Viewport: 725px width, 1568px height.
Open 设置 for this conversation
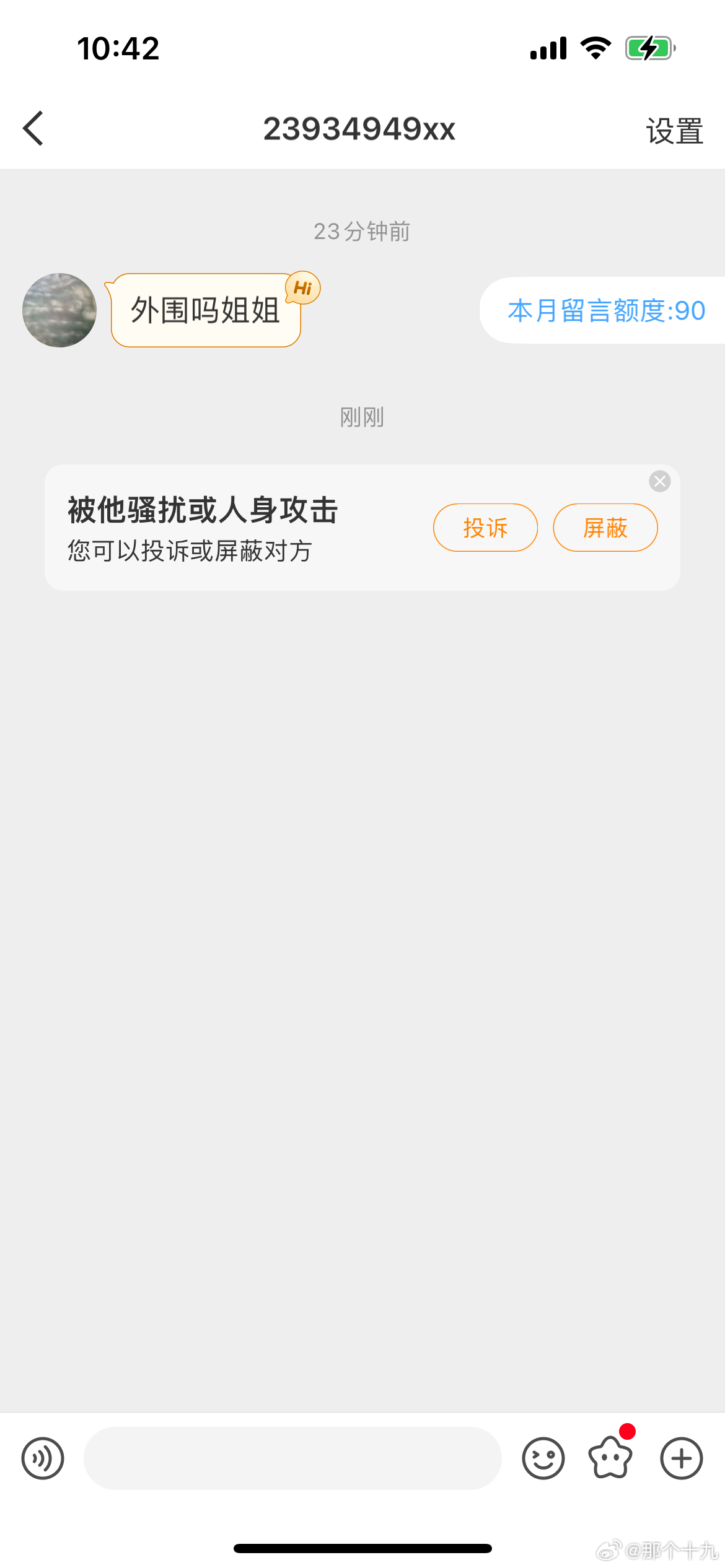(x=674, y=131)
